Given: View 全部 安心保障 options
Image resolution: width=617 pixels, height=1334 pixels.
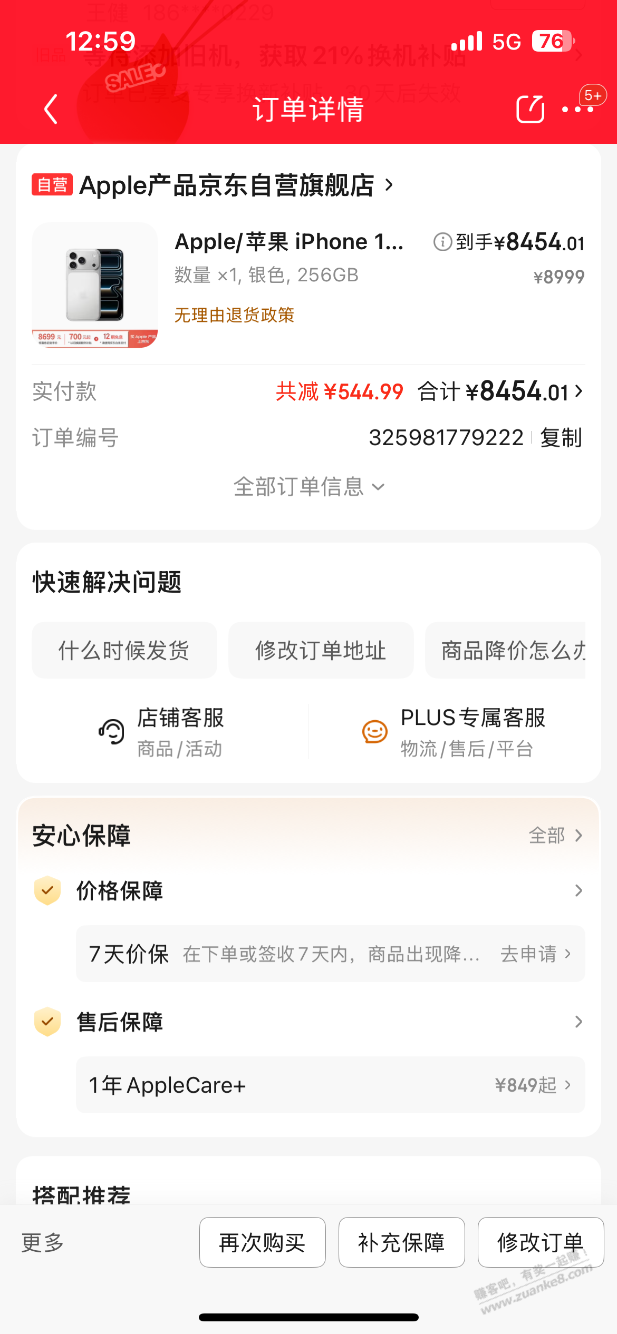Looking at the screenshot, I should click(556, 835).
